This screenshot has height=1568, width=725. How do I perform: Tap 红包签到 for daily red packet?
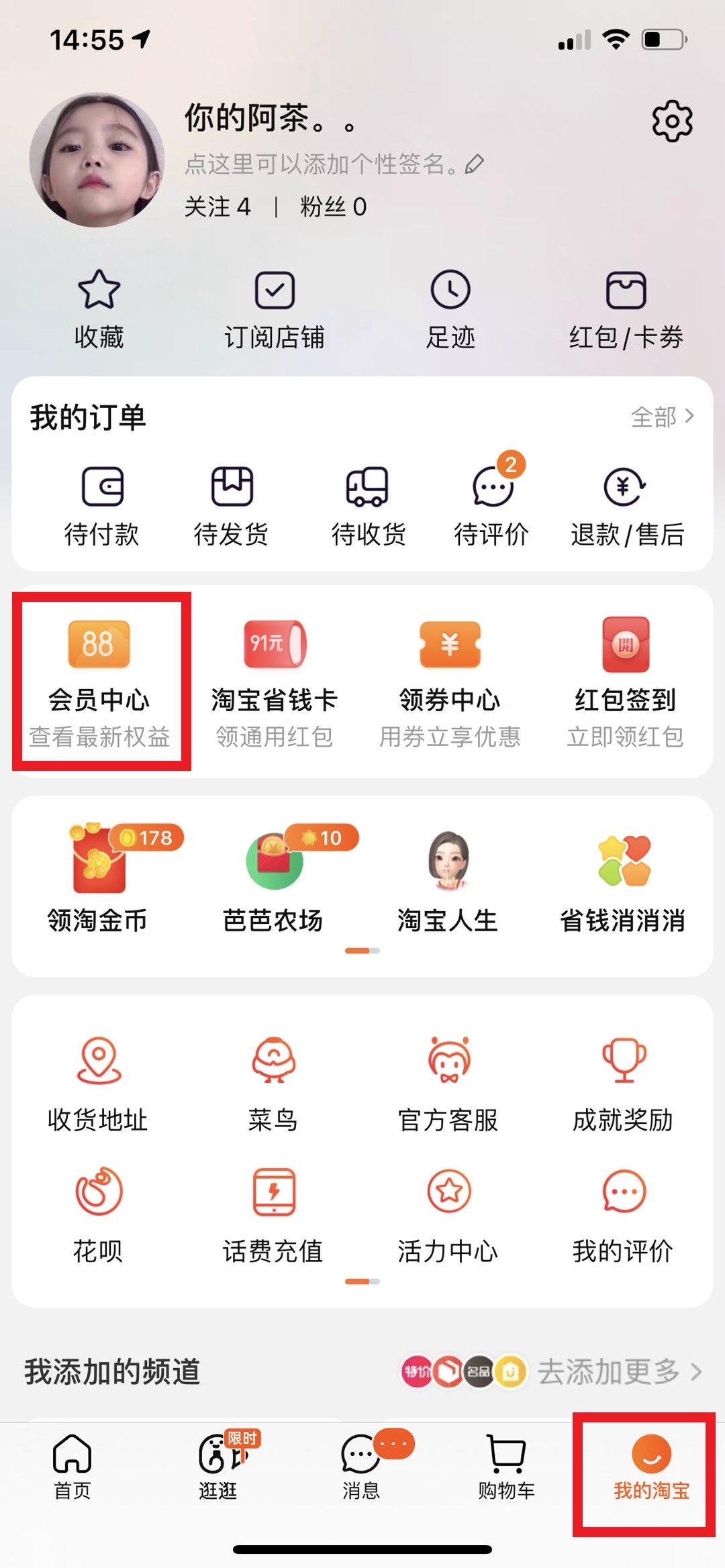pyautogui.click(x=625, y=682)
